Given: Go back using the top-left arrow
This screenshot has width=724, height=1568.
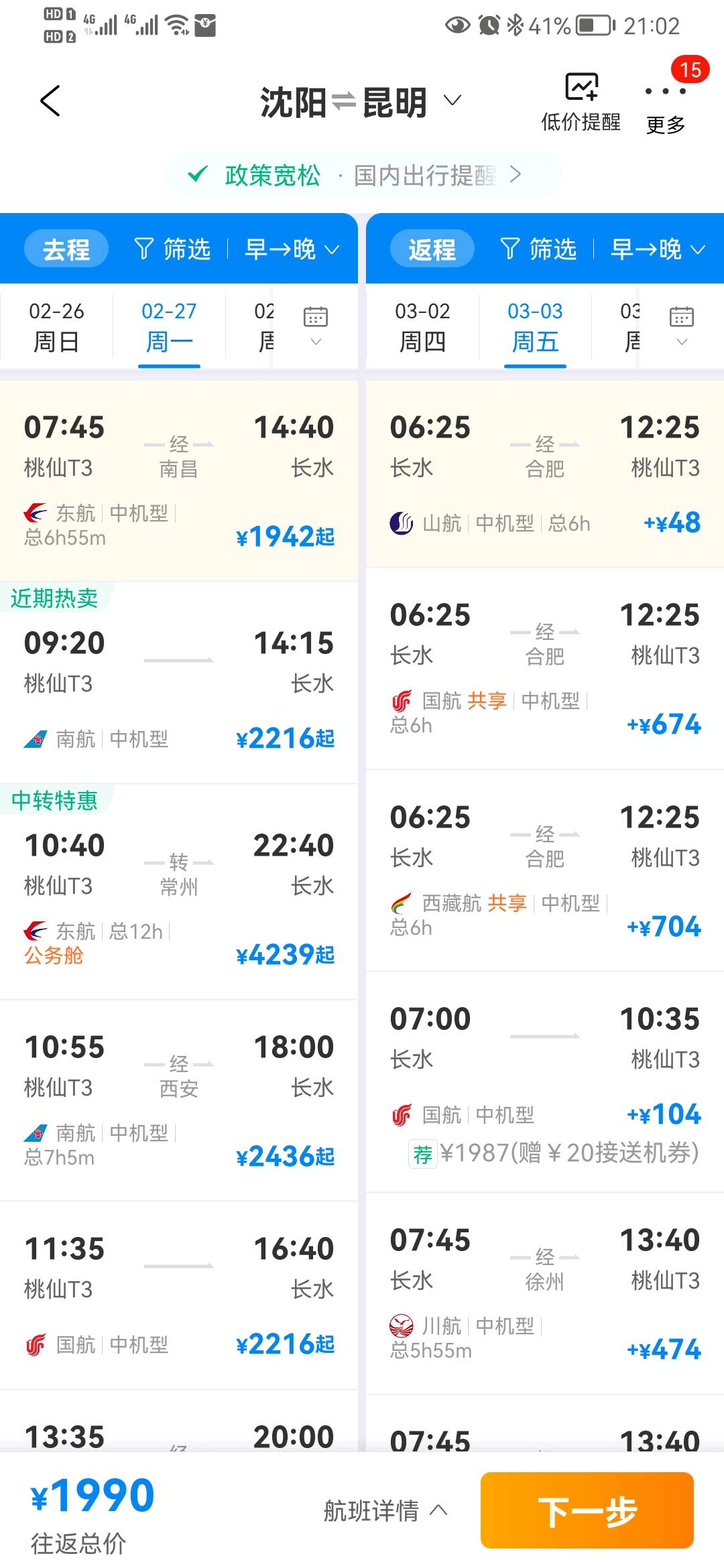Looking at the screenshot, I should click(50, 101).
